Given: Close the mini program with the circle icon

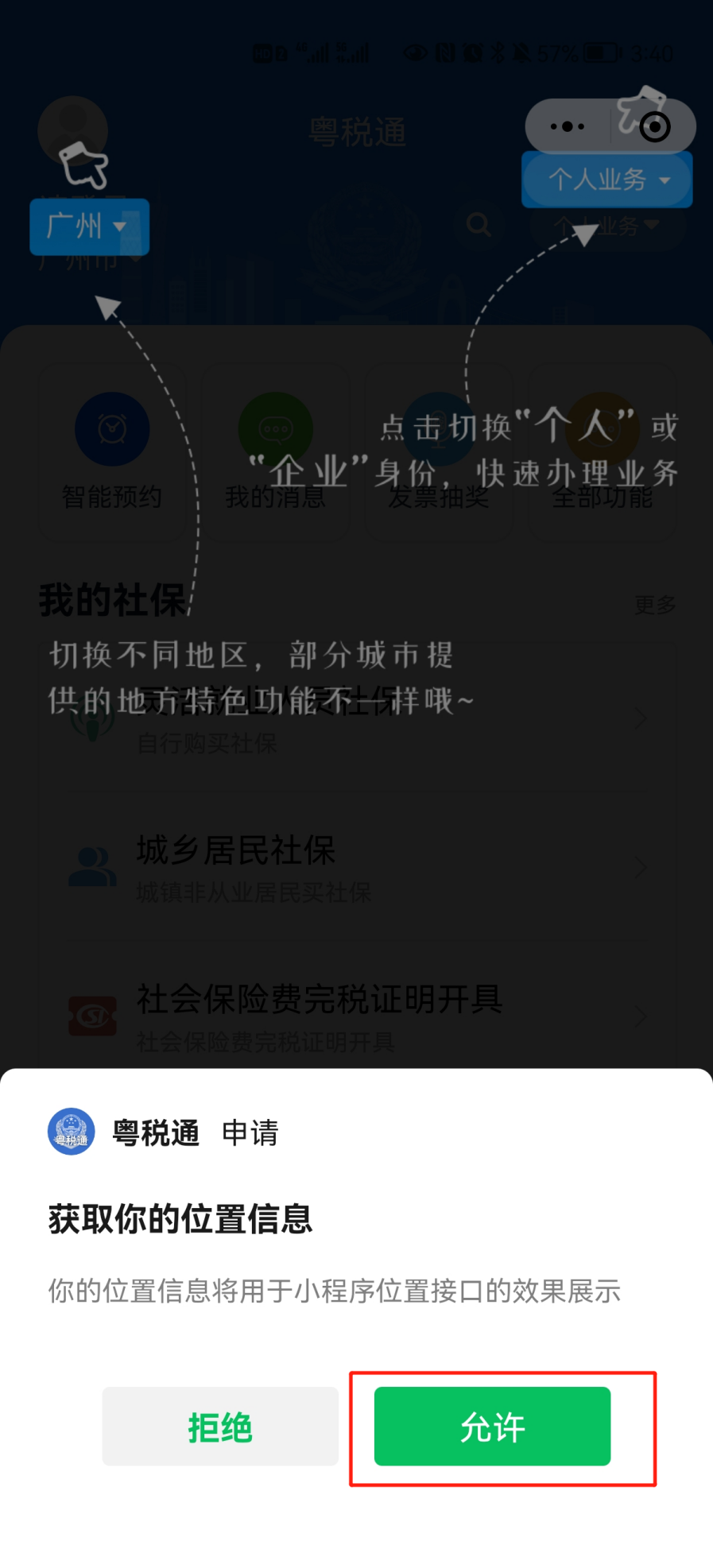Looking at the screenshot, I should point(655,127).
